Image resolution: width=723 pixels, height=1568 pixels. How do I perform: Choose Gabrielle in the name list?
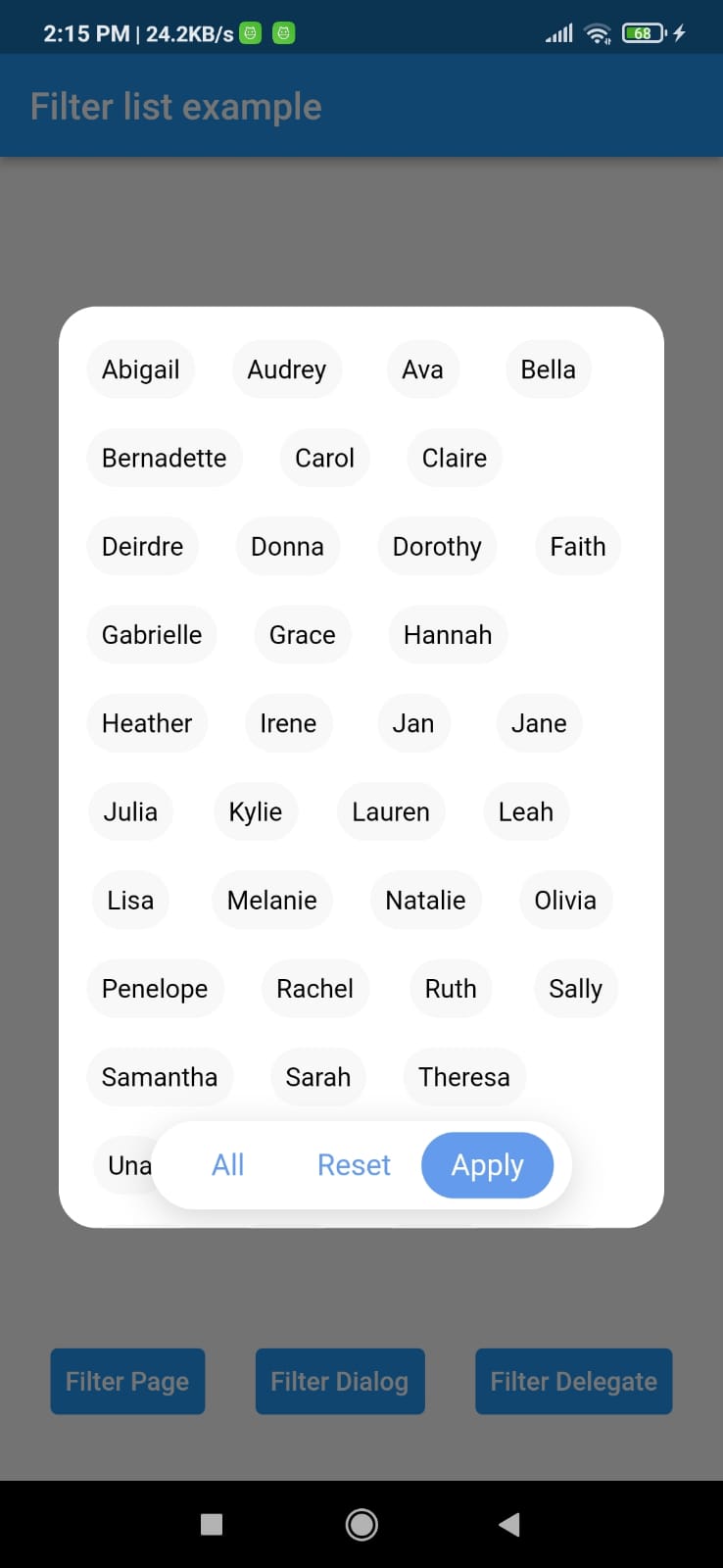point(152,635)
